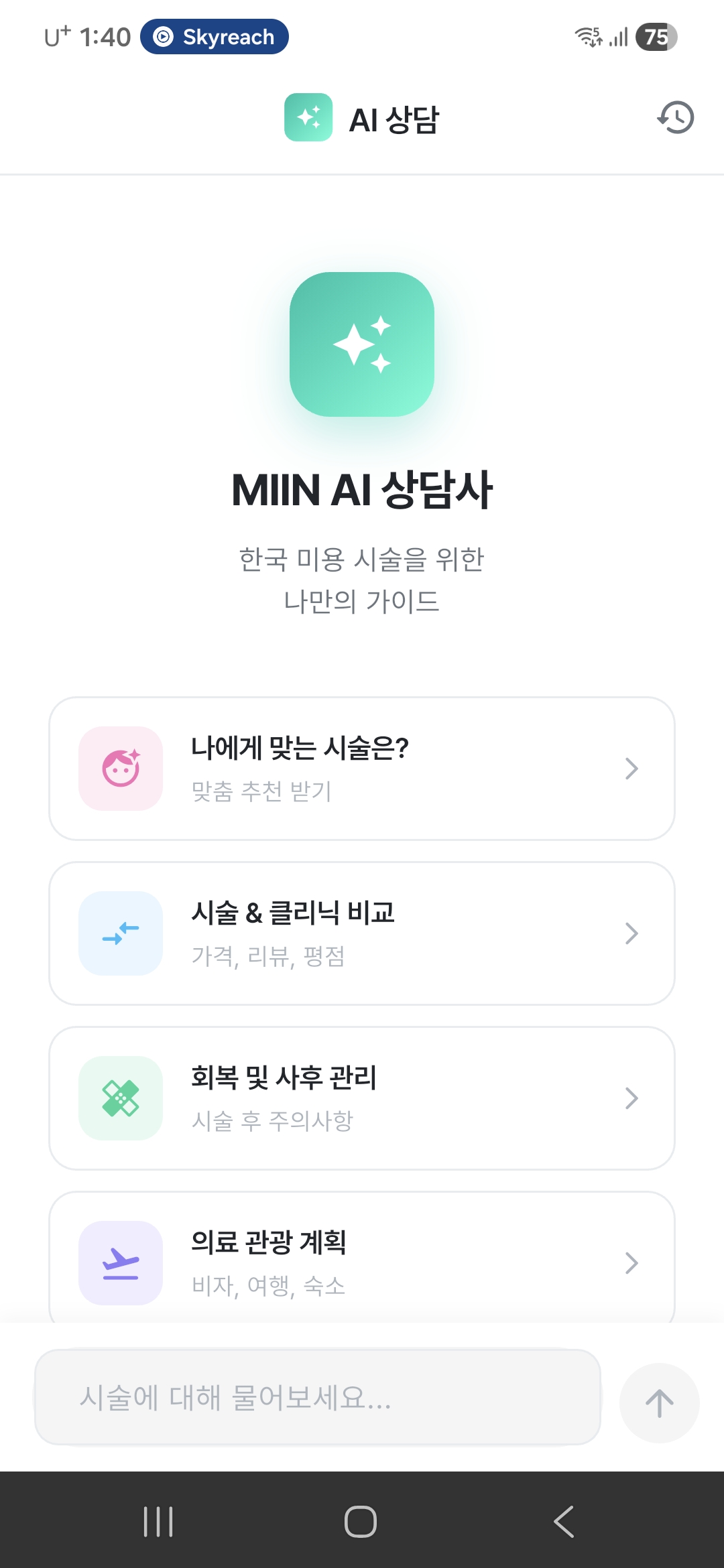The height and width of the screenshot is (1568, 724).
Task: Tap the large MIIN AI sparkle icon
Action: pyautogui.click(x=361, y=344)
